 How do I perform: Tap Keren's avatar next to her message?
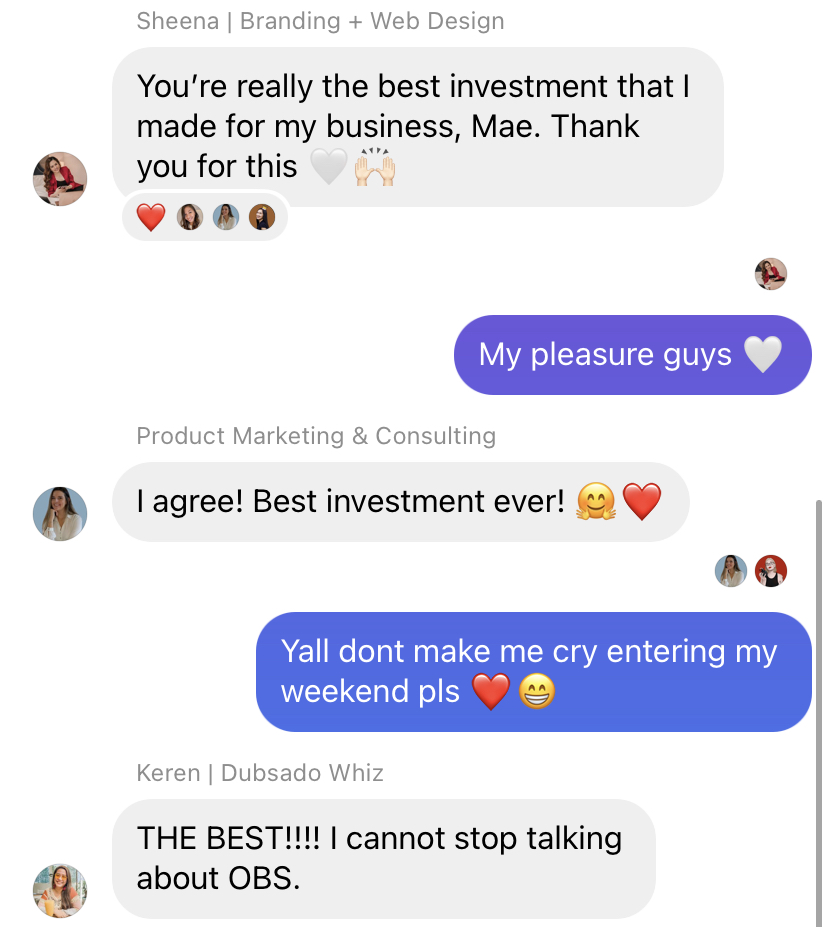(x=60, y=890)
